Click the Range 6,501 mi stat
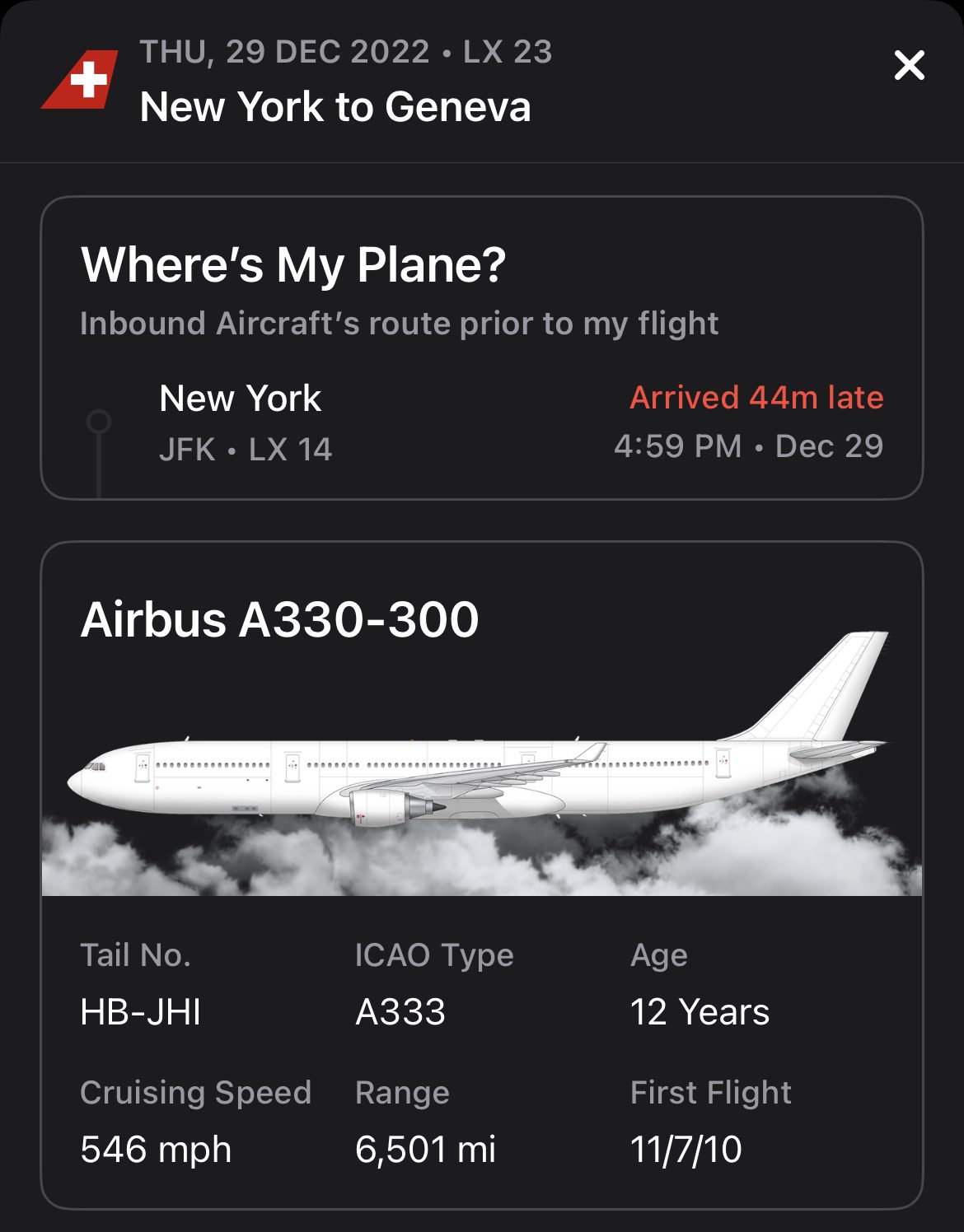This screenshot has height=1232, width=964. pyautogui.click(x=424, y=1148)
